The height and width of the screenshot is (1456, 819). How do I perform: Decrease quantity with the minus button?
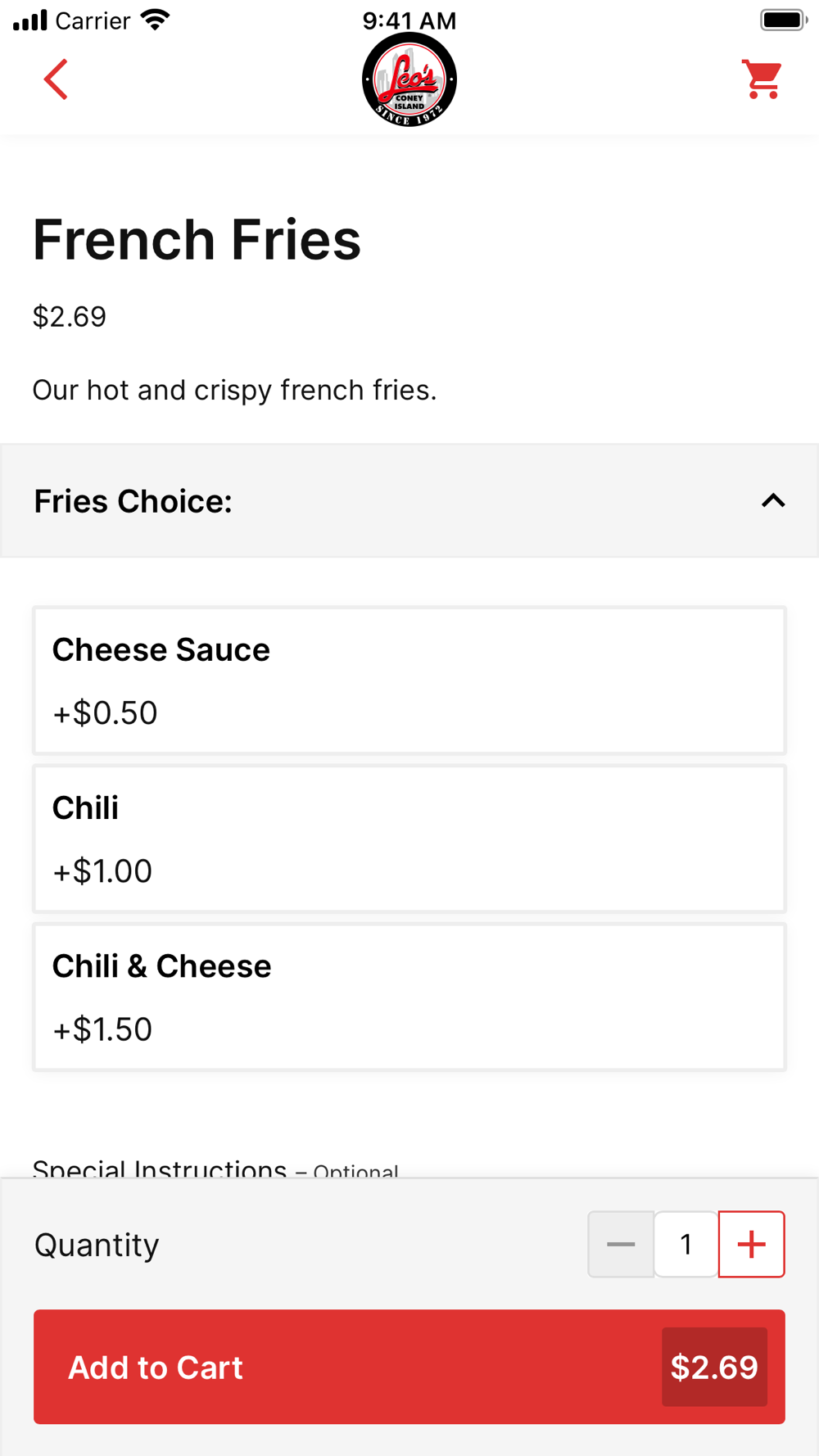pyautogui.click(x=621, y=1244)
